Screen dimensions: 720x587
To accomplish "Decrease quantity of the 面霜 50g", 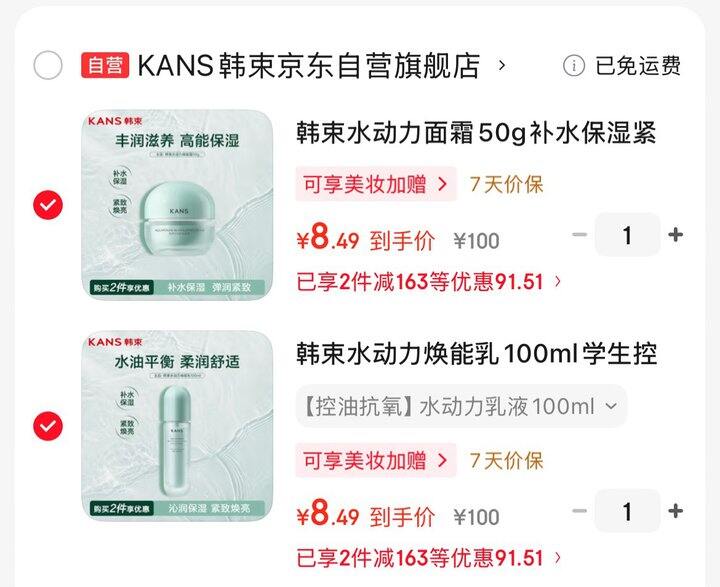I will pyautogui.click(x=580, y=235).
